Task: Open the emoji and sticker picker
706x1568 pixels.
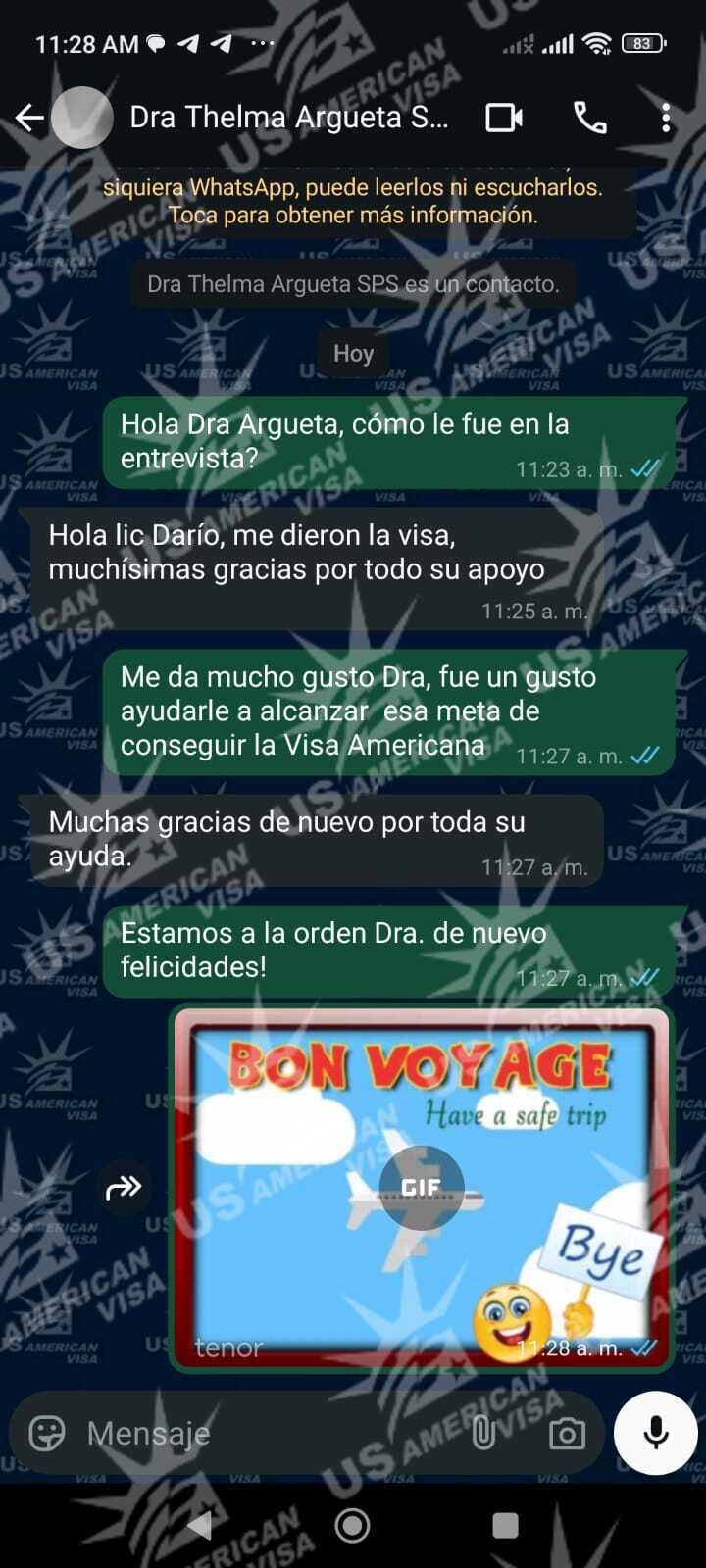Action: (x=47, y=1433)
